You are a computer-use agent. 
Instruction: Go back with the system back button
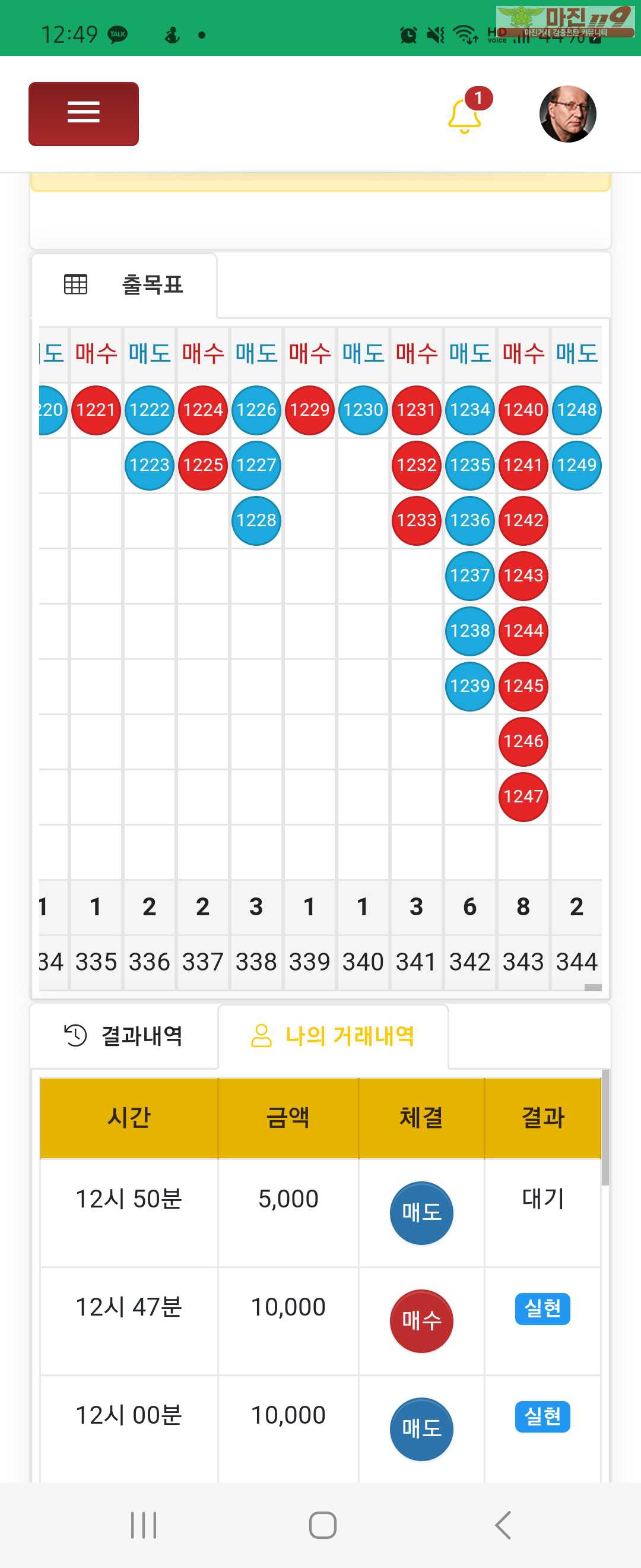pos(502,1525)
